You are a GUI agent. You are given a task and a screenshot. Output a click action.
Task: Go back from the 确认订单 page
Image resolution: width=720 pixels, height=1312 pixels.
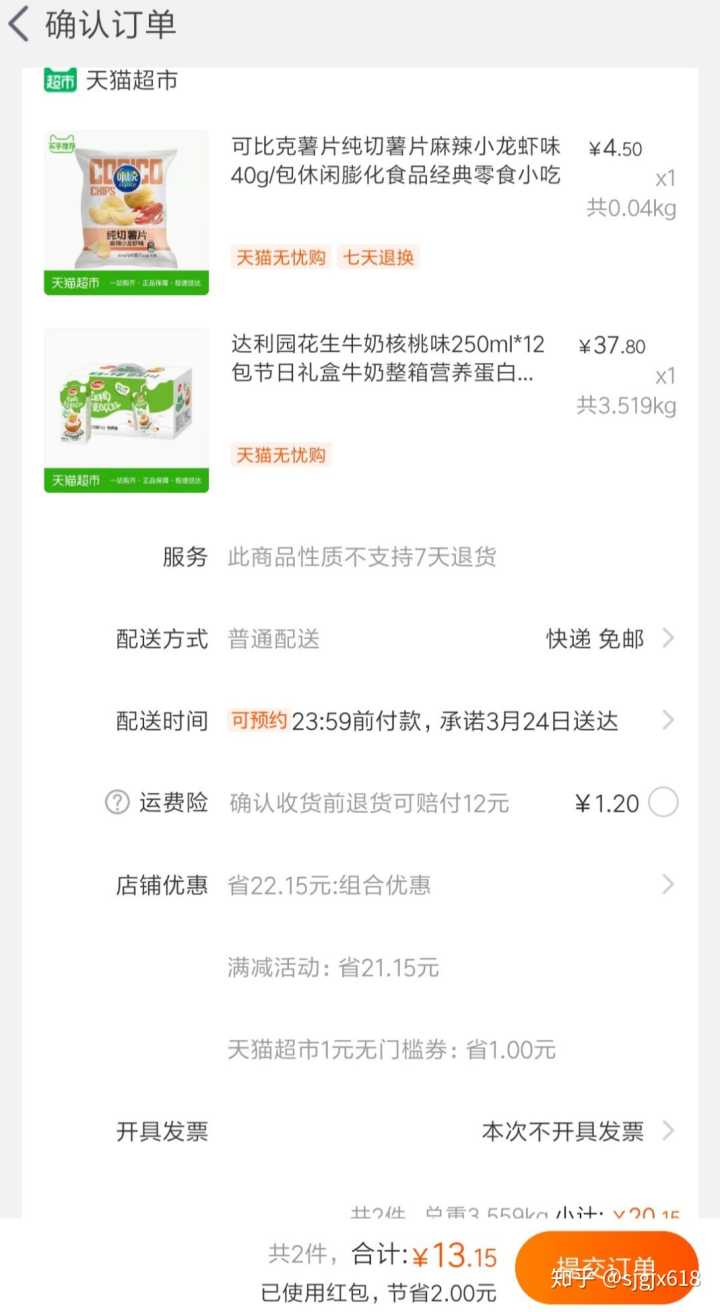coord(20,25)
